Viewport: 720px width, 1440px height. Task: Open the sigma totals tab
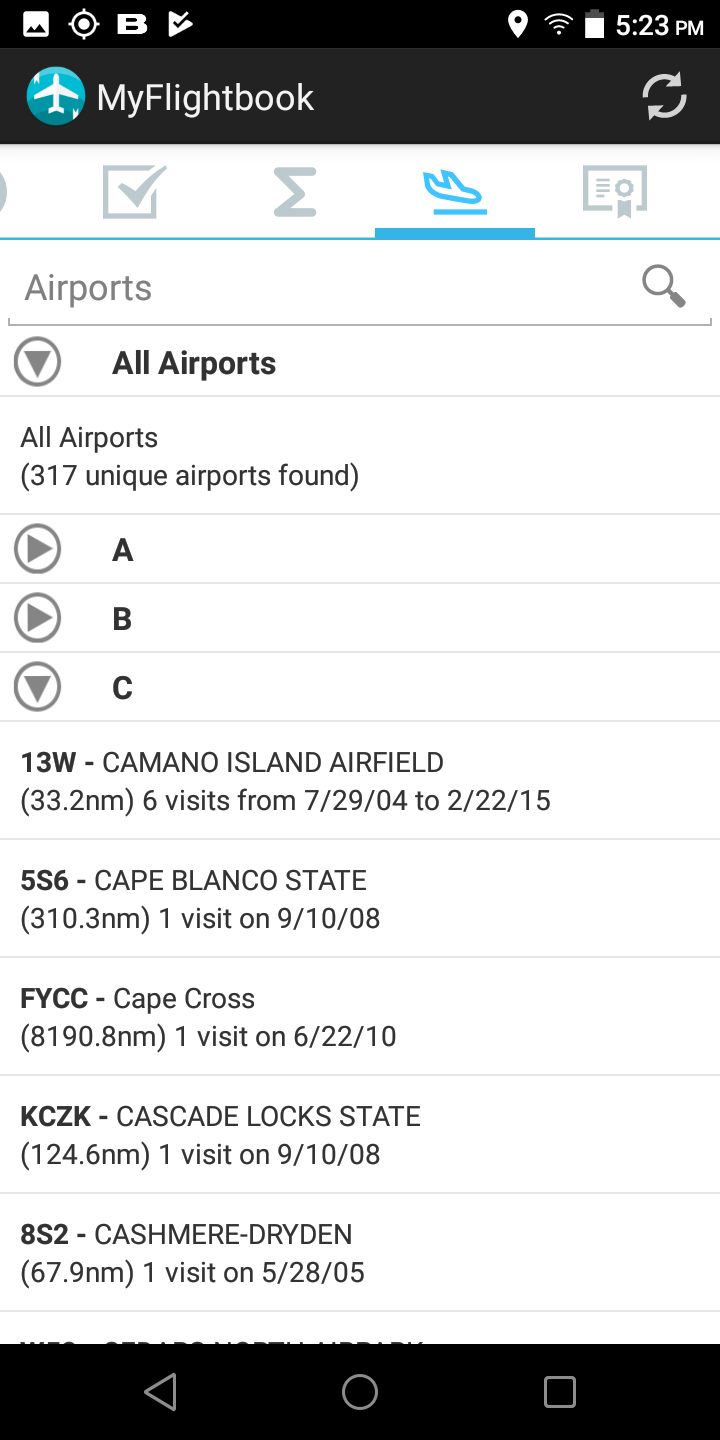click(x=295, y=191)
